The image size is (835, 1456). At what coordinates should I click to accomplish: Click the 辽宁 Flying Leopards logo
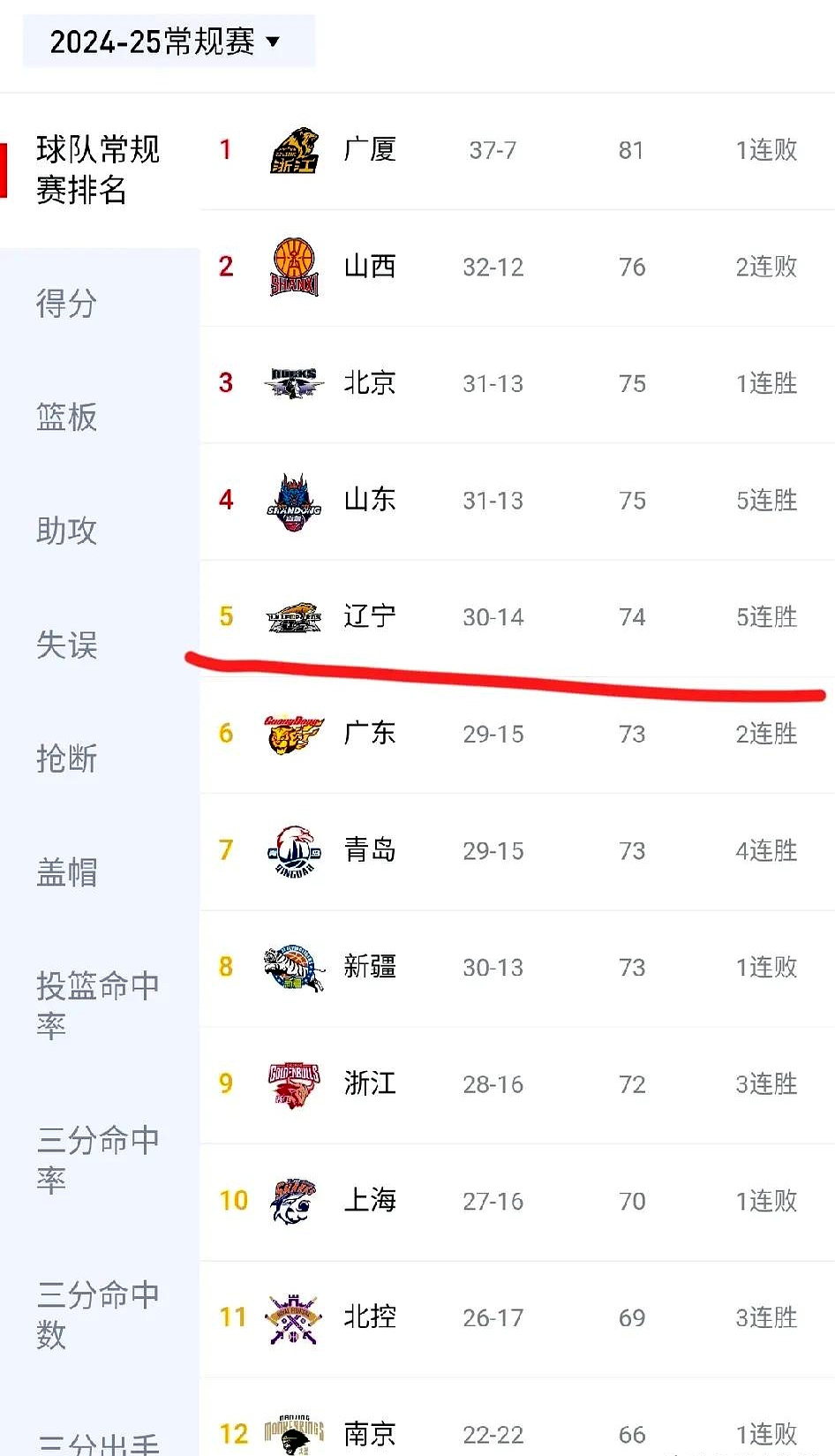click(293, 616)
